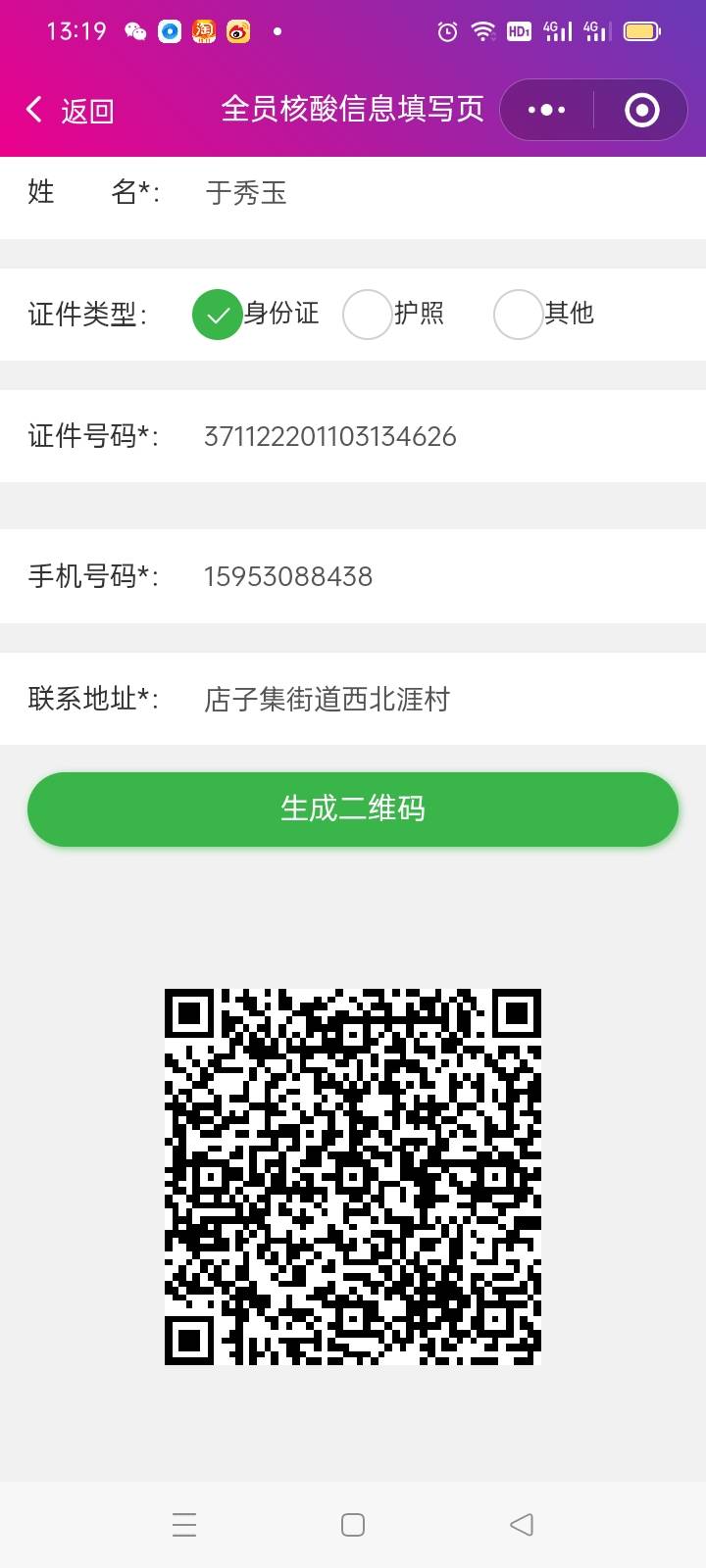Select the 其他 other document radio button
The height and width of the screenshot is (1568, 706).
coord(518,315)
